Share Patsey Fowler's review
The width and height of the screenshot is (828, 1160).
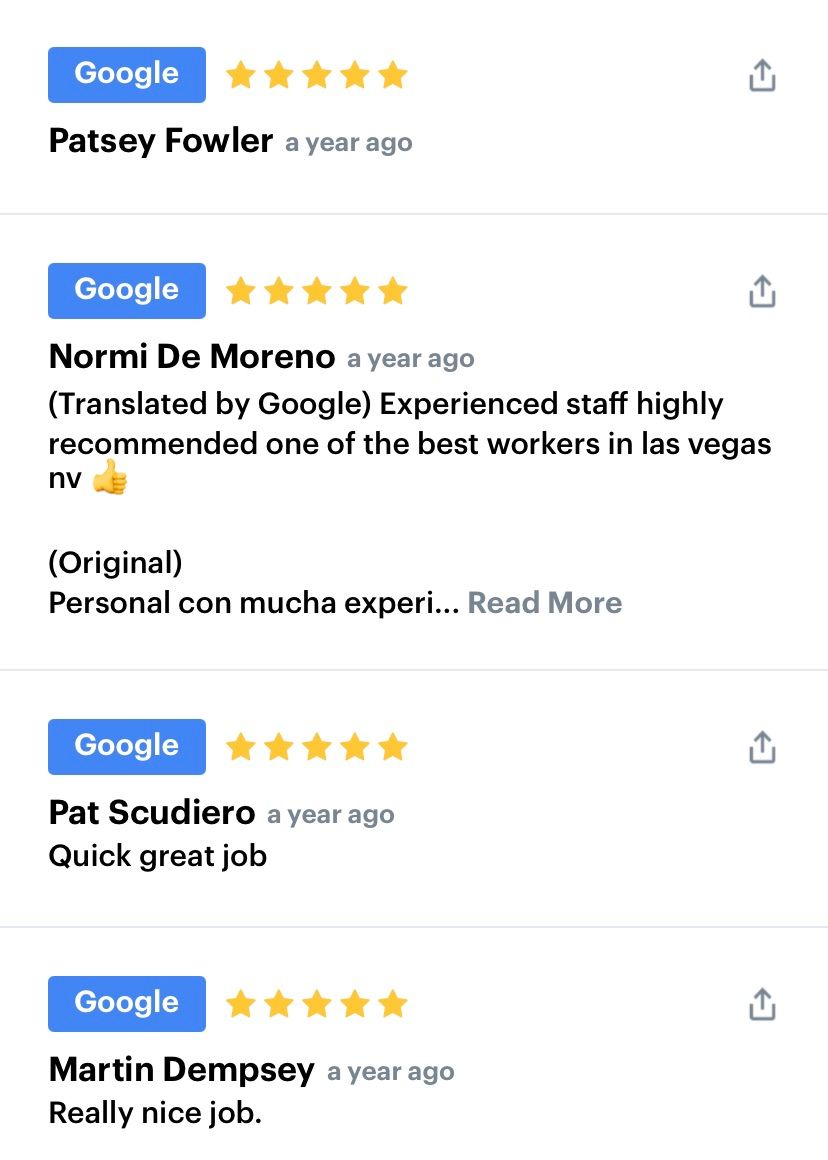coord(762,75)
